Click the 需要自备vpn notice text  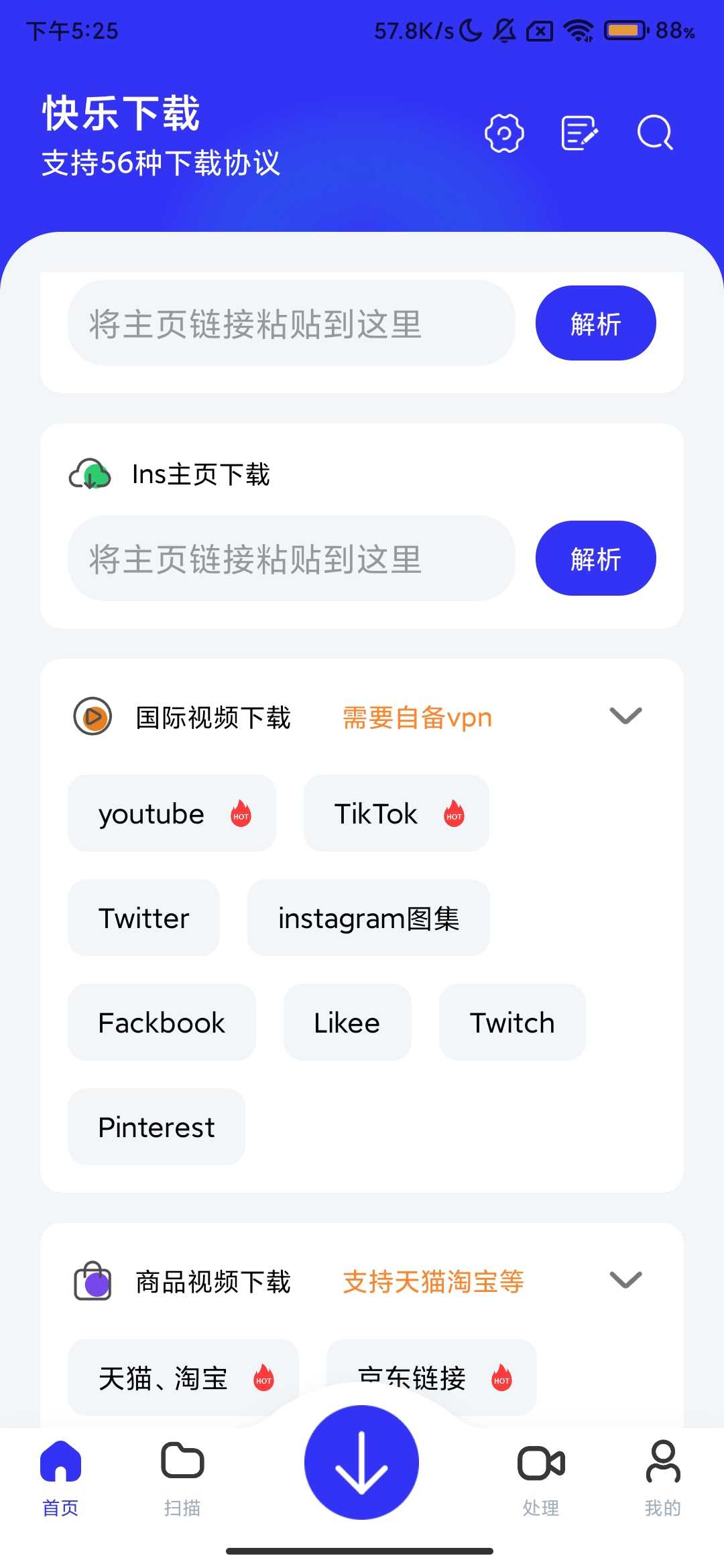tap(416, 717)
